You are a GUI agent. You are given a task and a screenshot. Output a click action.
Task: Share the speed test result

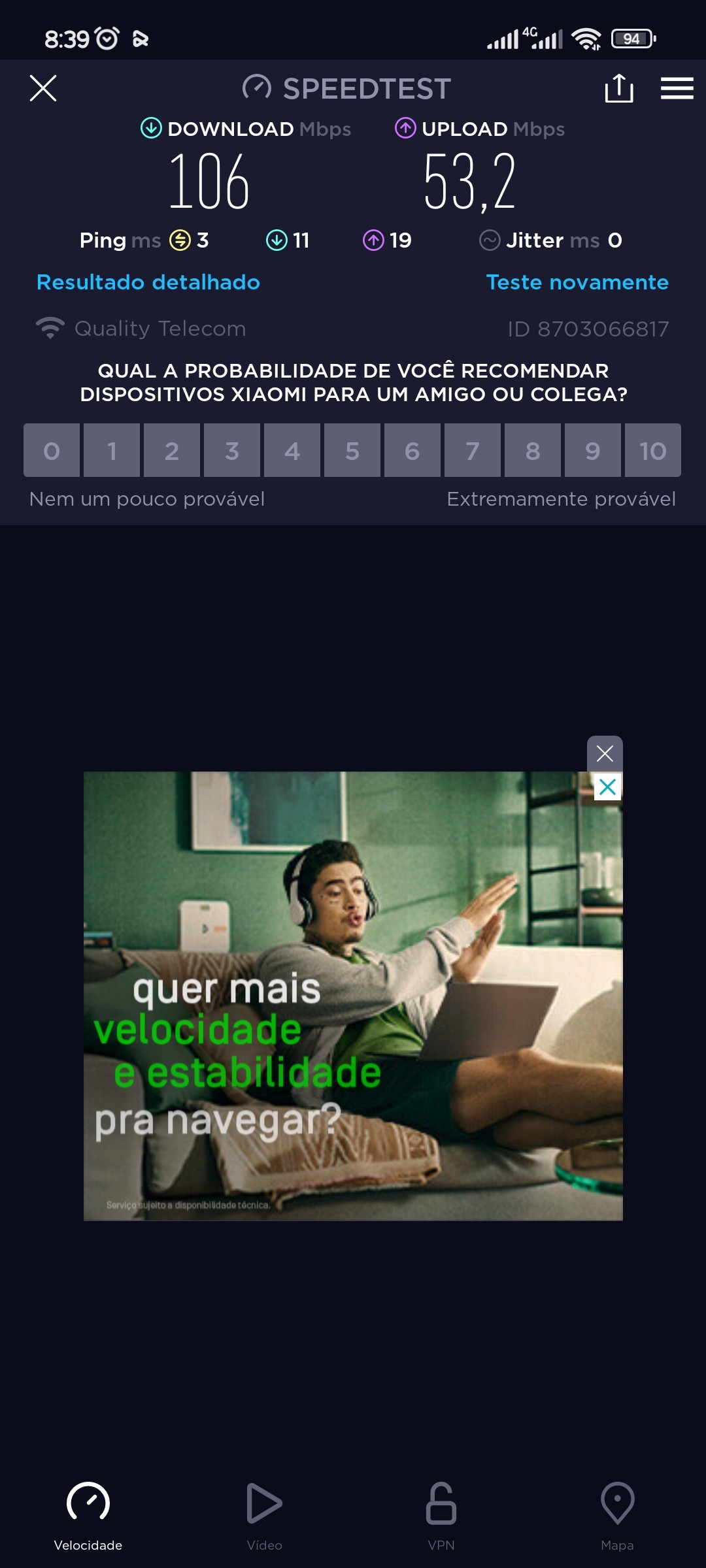[x=618, y=88]
